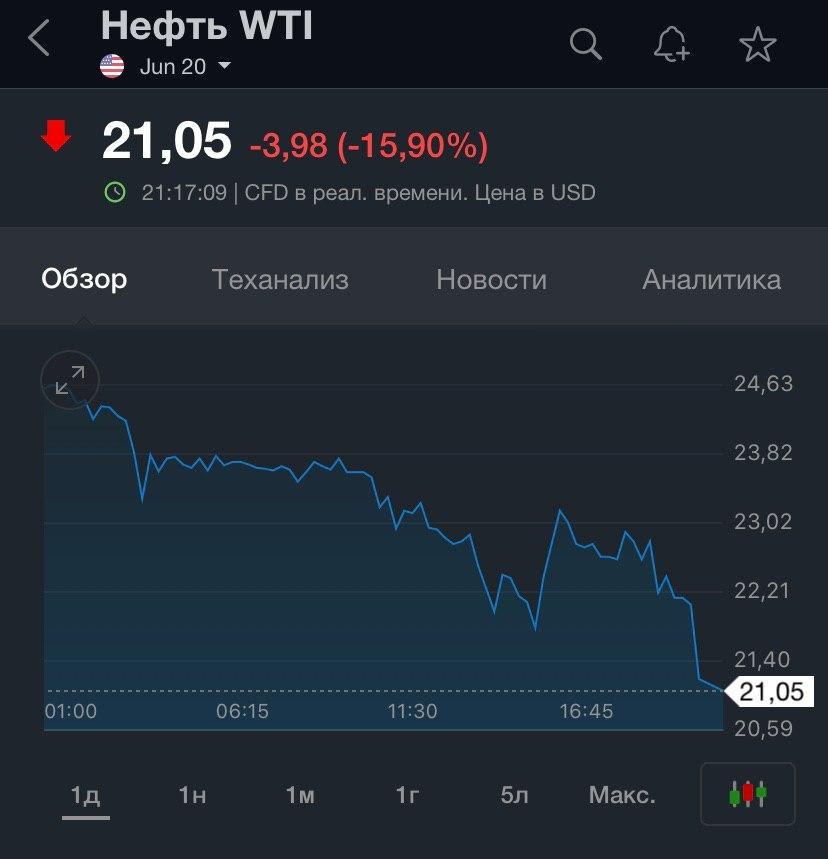
Task: Open the Jun 20 contract dropdown
Action: click(186, 66)
